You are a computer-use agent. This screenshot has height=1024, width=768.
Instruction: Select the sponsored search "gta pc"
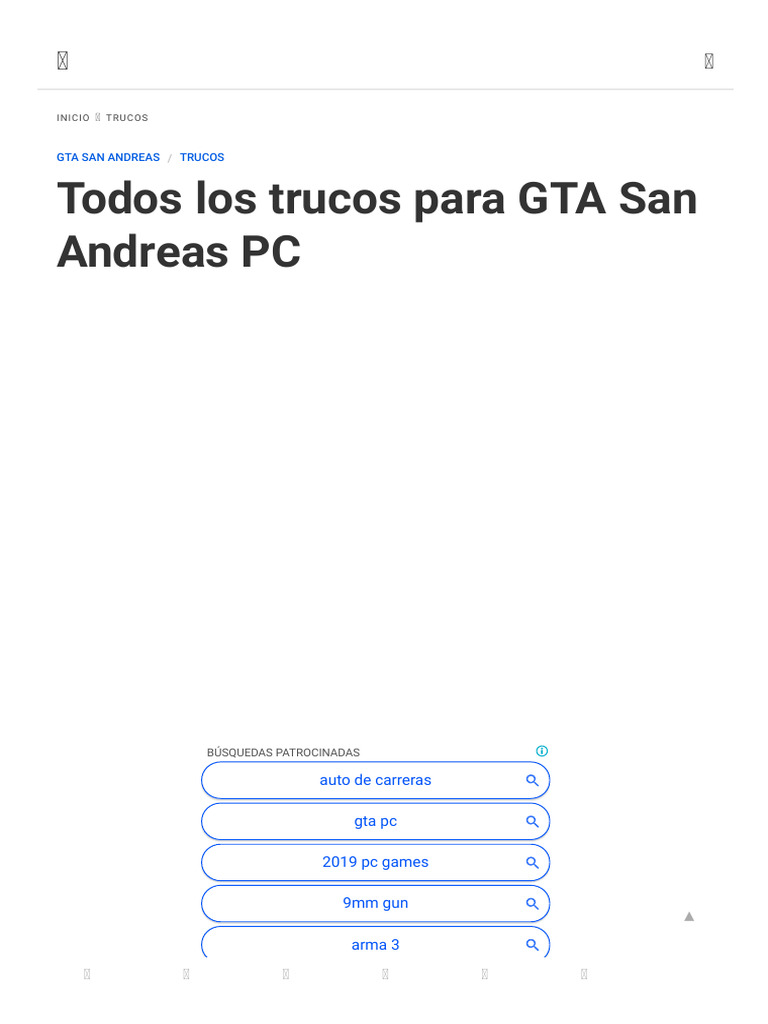(x=376, y=821)
